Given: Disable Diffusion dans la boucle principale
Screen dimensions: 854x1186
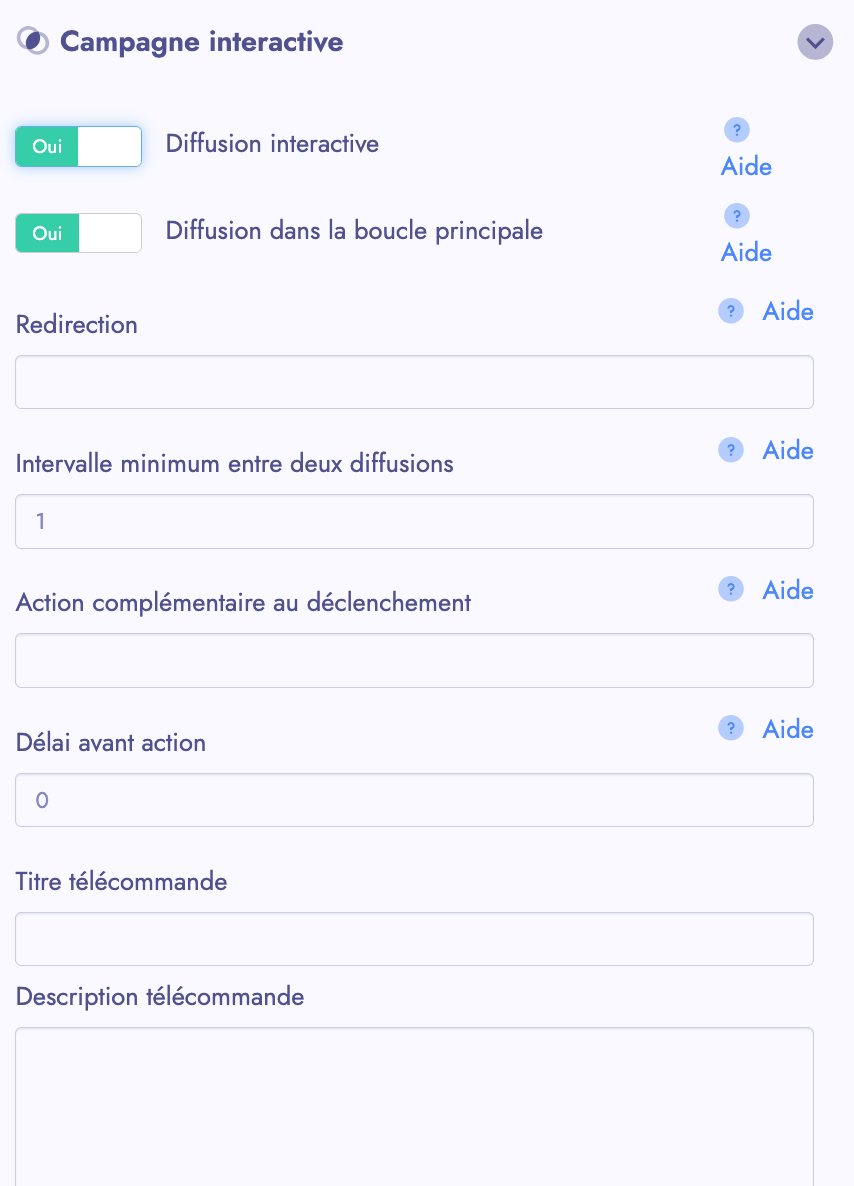Looking at the screenshot, I should pyautogui.click(x=78, y=233).
